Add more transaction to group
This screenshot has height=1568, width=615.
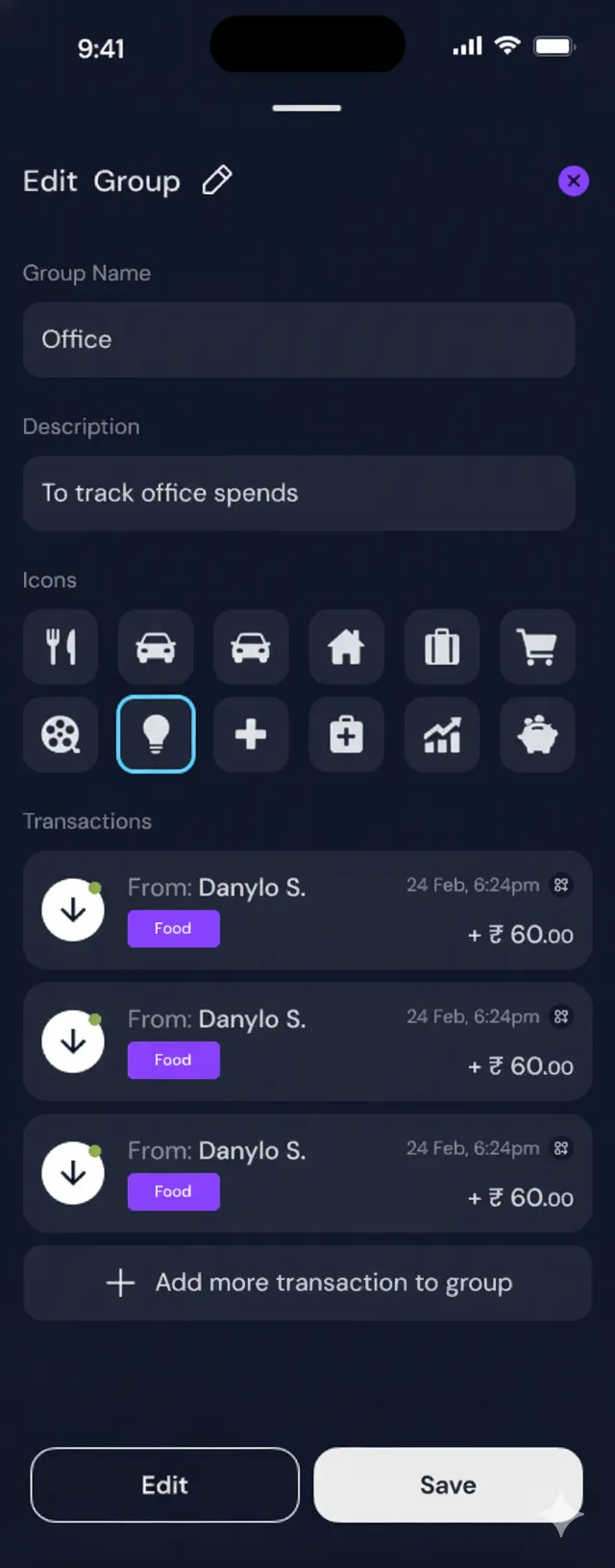point(307,1283)
